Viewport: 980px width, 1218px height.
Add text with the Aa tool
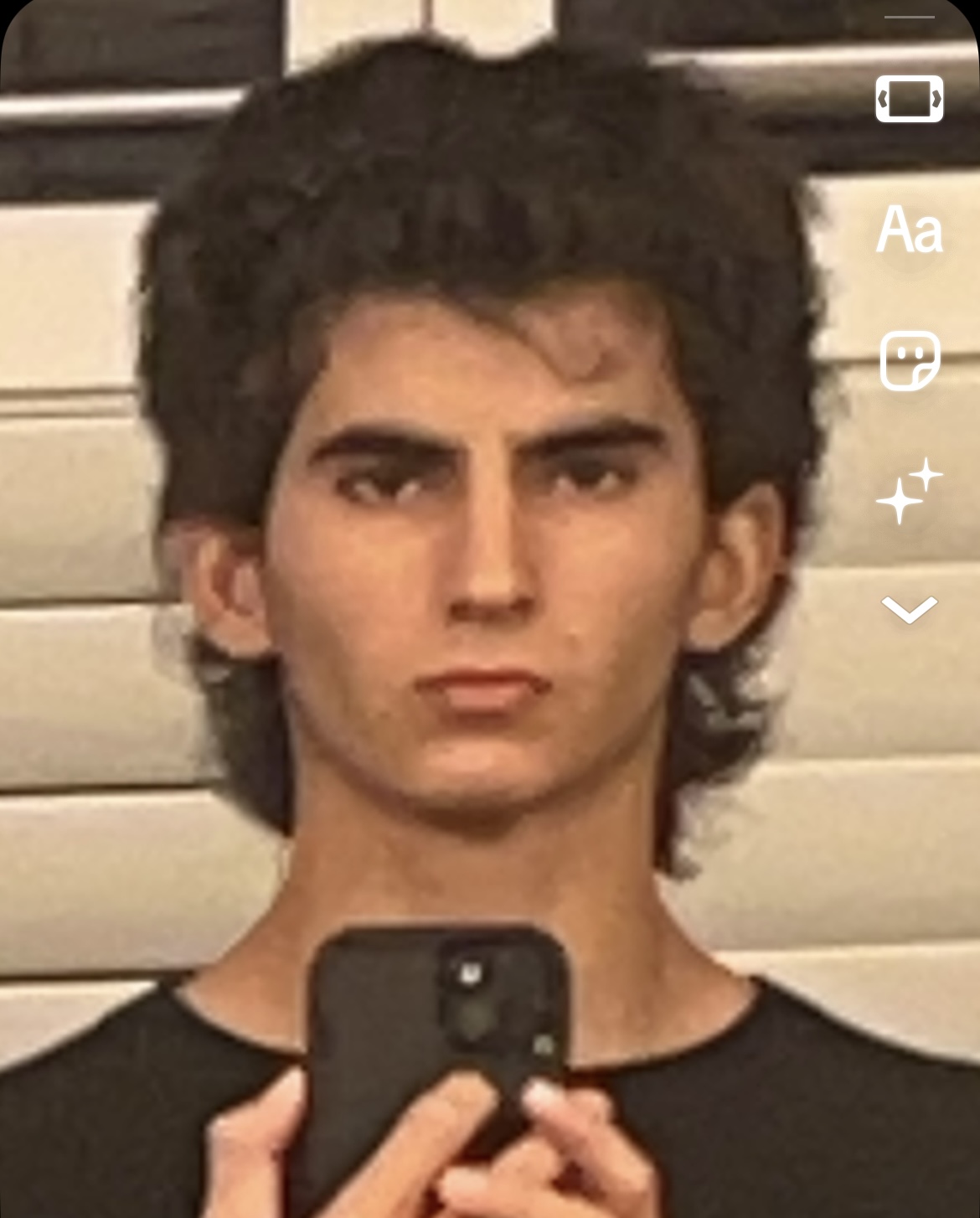[x=909, y=230]
